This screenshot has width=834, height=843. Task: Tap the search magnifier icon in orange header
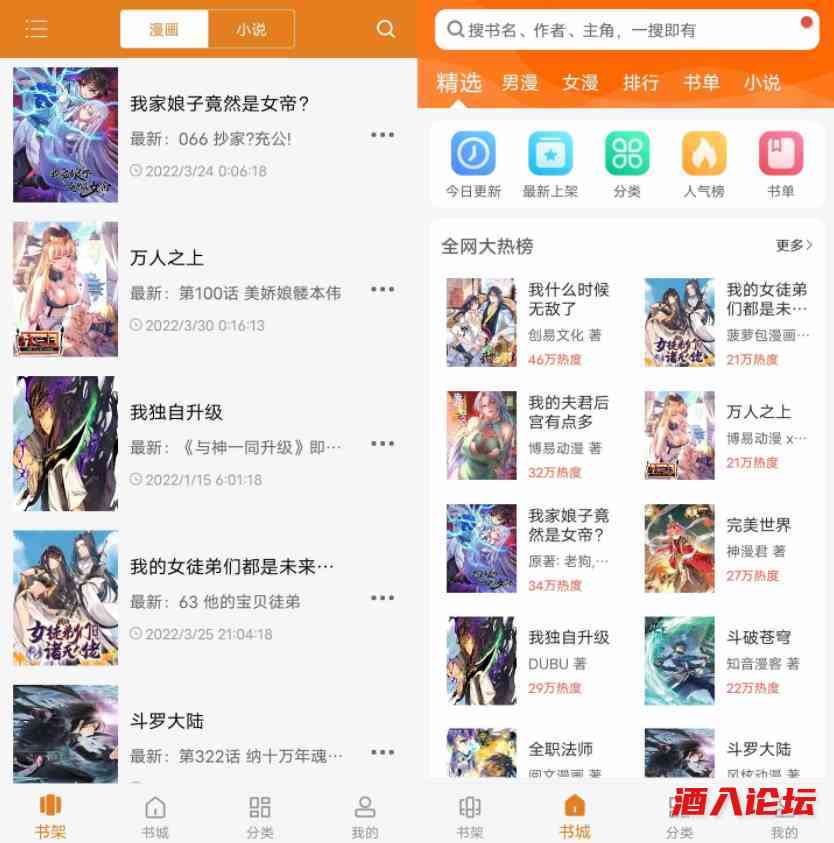385,29
